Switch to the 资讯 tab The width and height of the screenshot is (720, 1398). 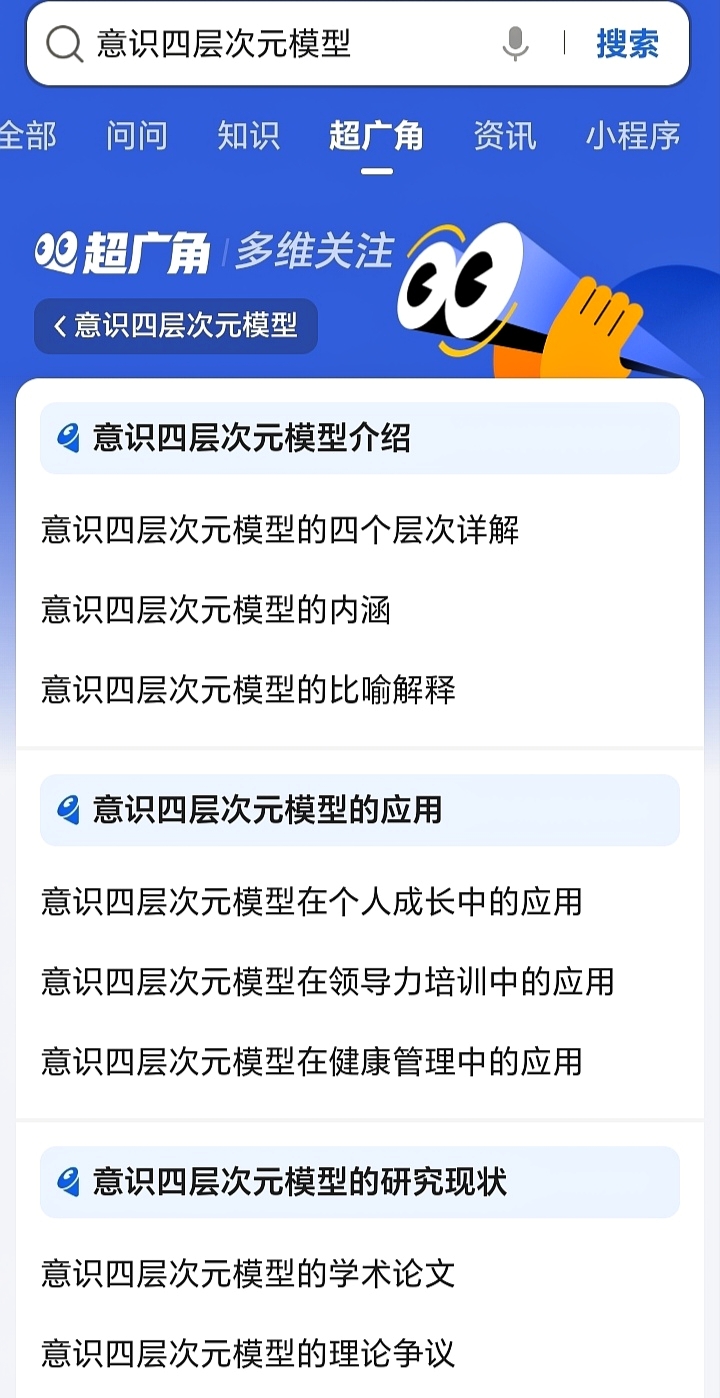pos(505,136)
